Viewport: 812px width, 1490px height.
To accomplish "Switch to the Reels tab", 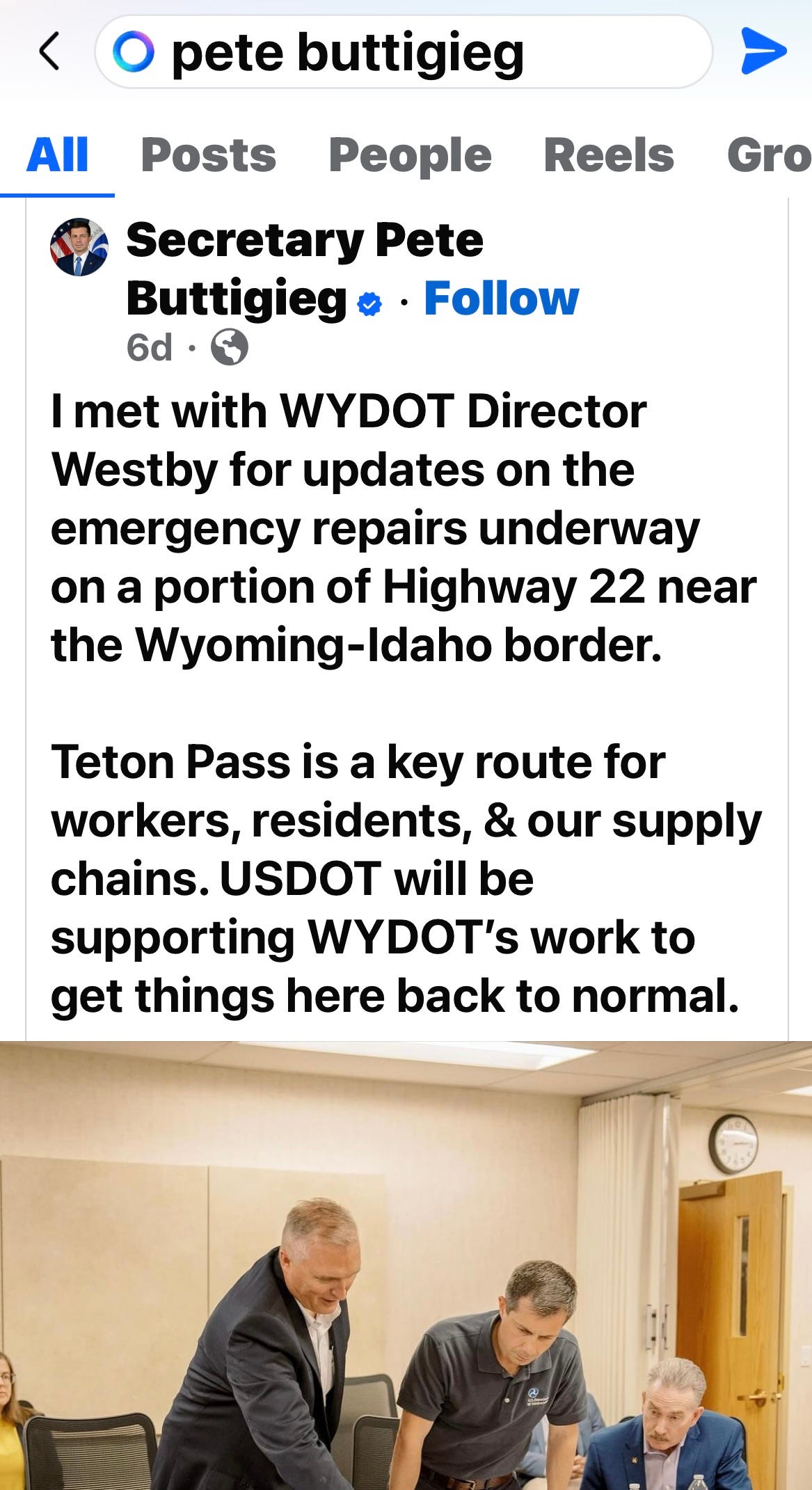I will (609, 154).
